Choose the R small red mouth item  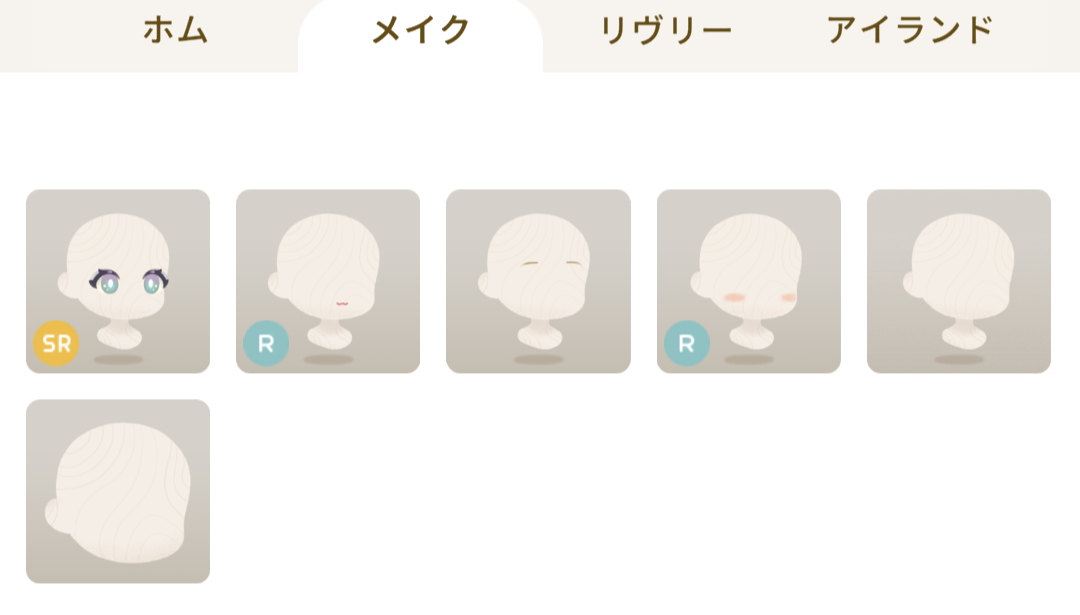coord(328,281)
